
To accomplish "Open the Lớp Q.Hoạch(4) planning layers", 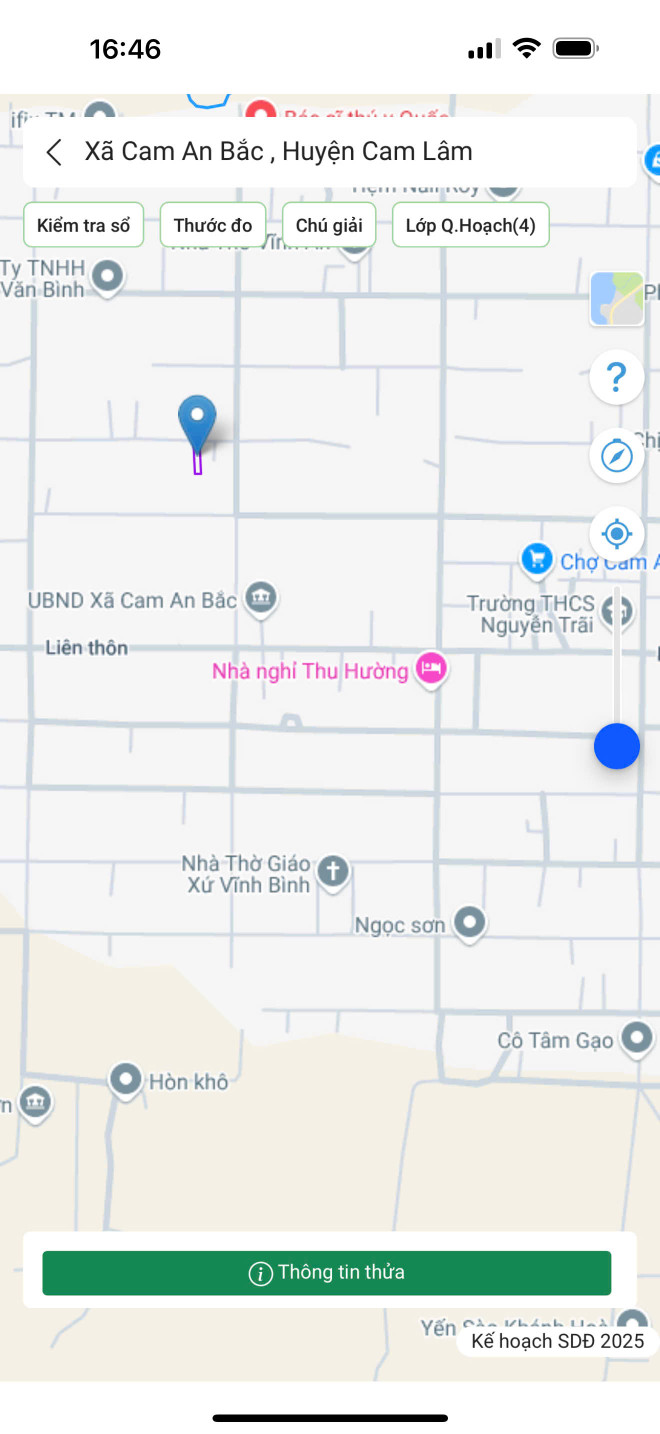I will (470, 225).
